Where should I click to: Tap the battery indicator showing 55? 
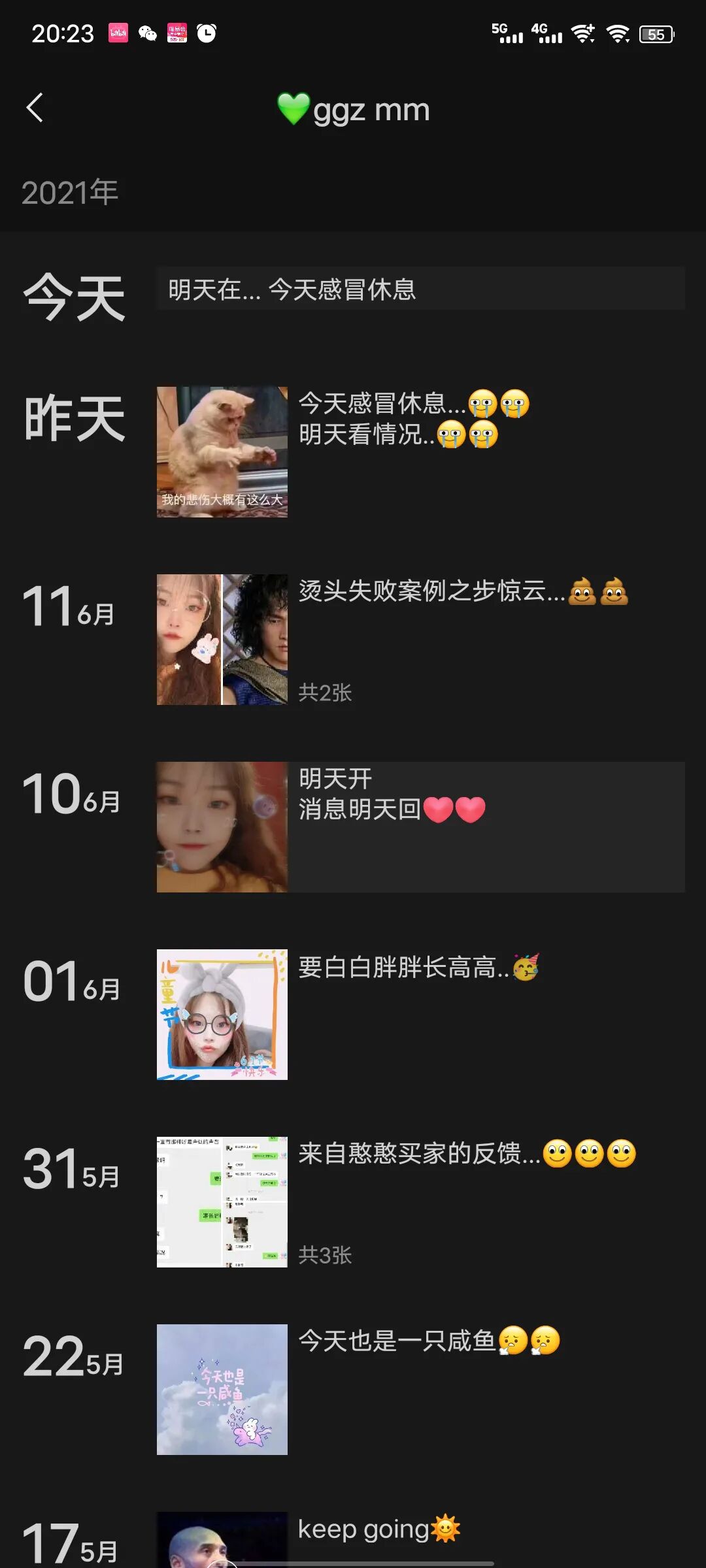657,33
